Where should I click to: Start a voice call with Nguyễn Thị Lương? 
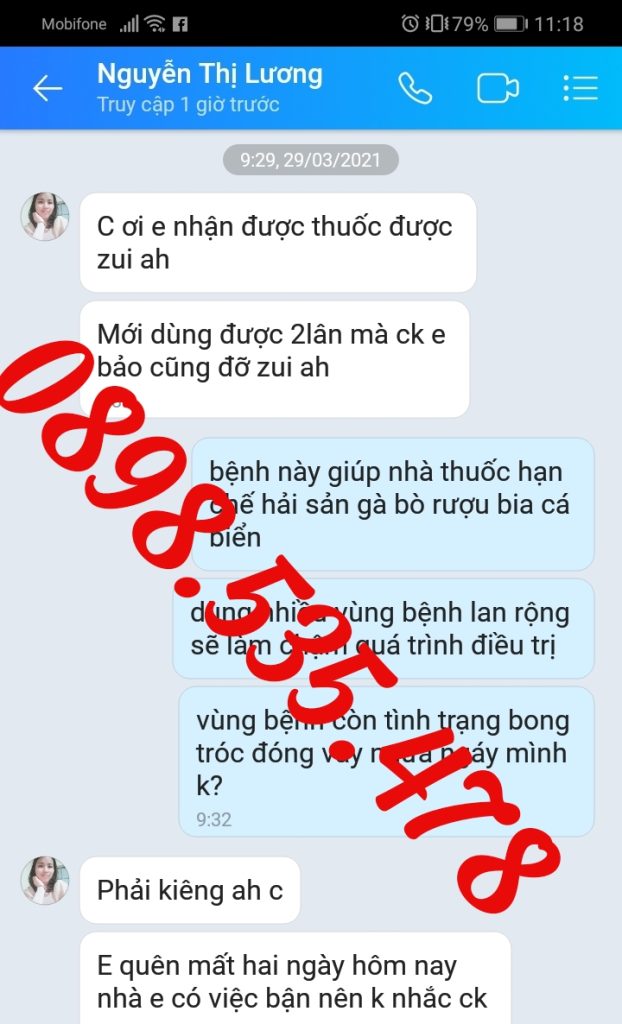415,88
